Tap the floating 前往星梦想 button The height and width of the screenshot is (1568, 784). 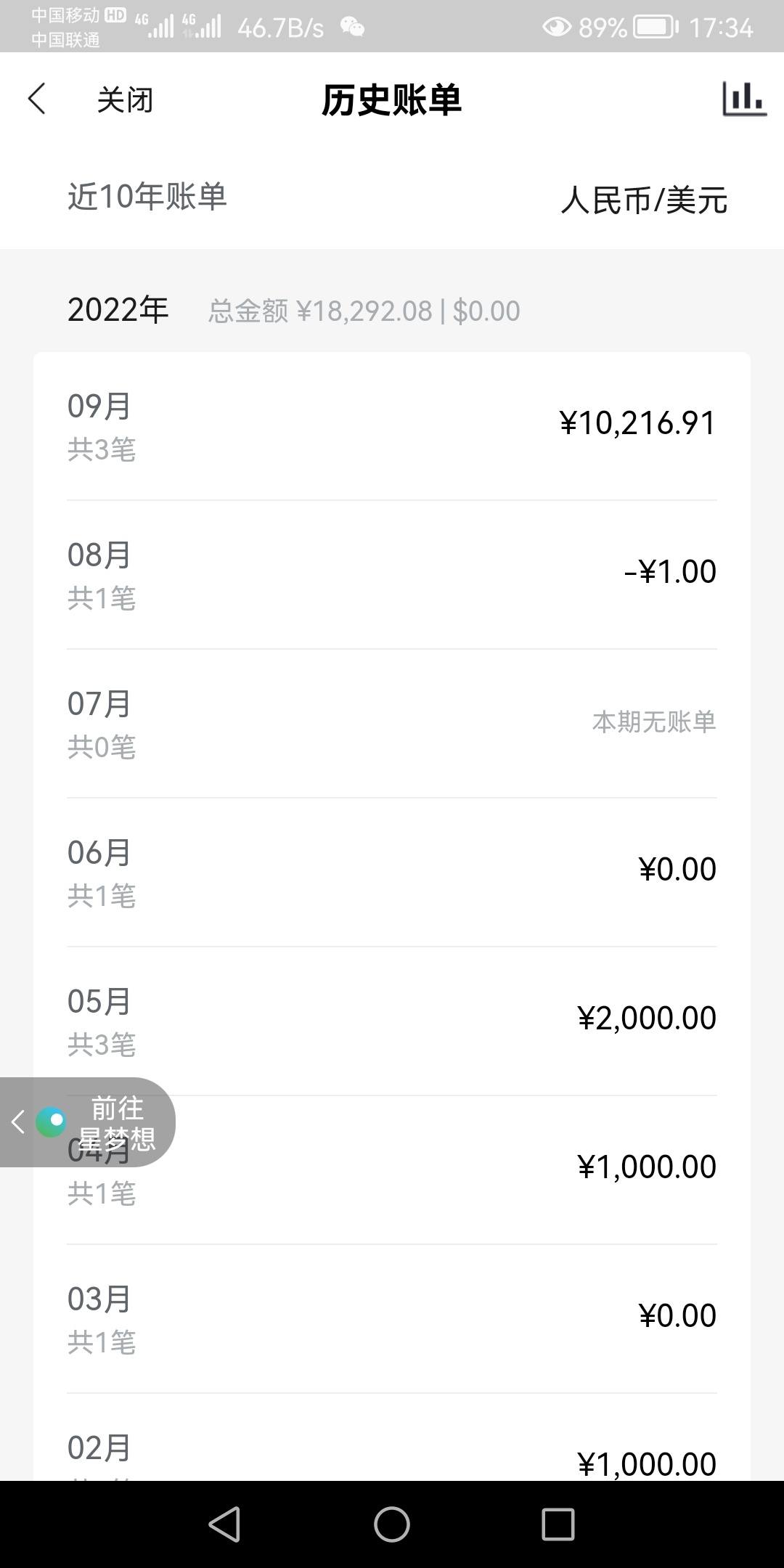(87, 1122)
